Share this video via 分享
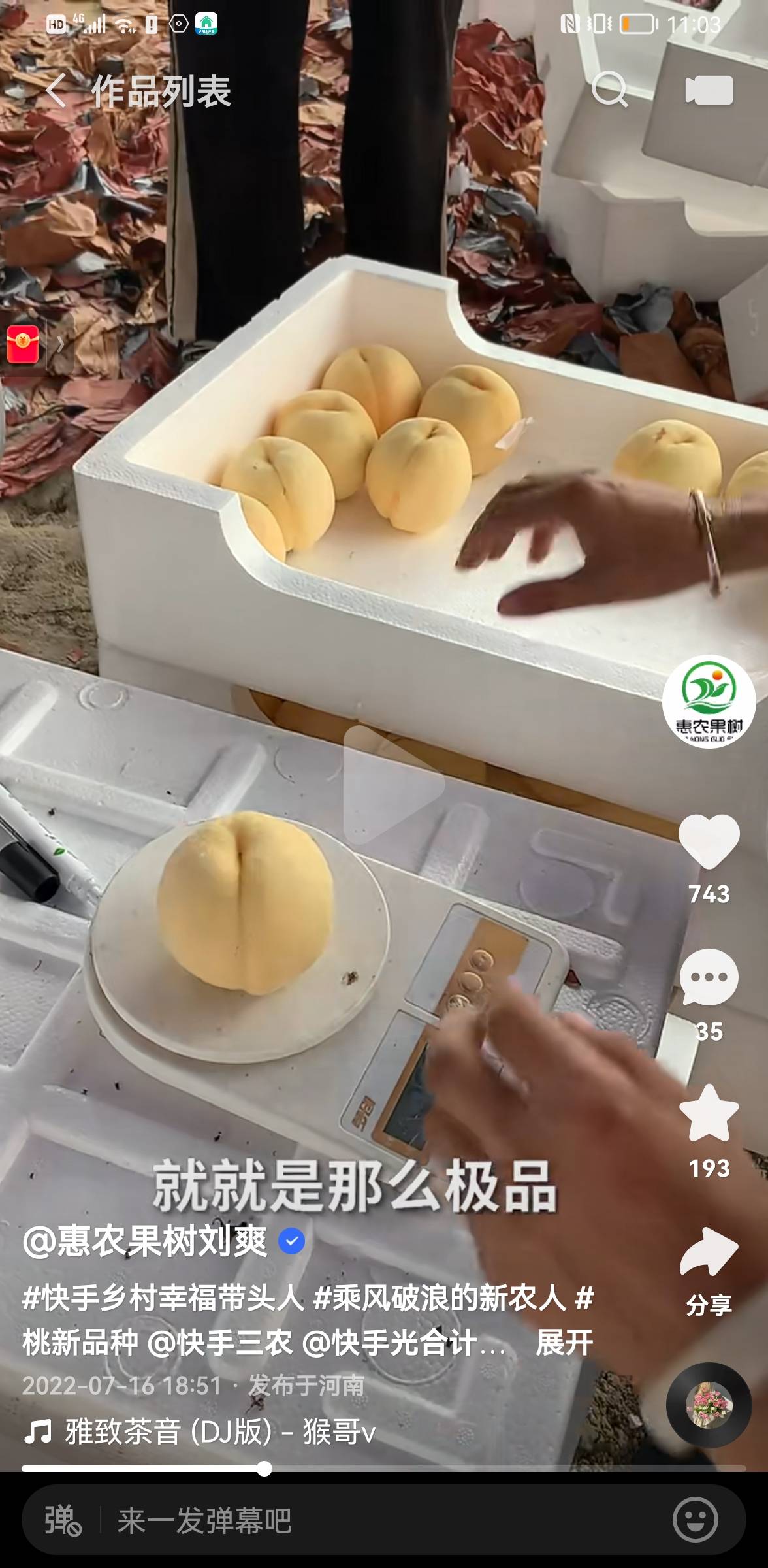This screenshot has height=1568, width=768. [x=709, y=1271]
